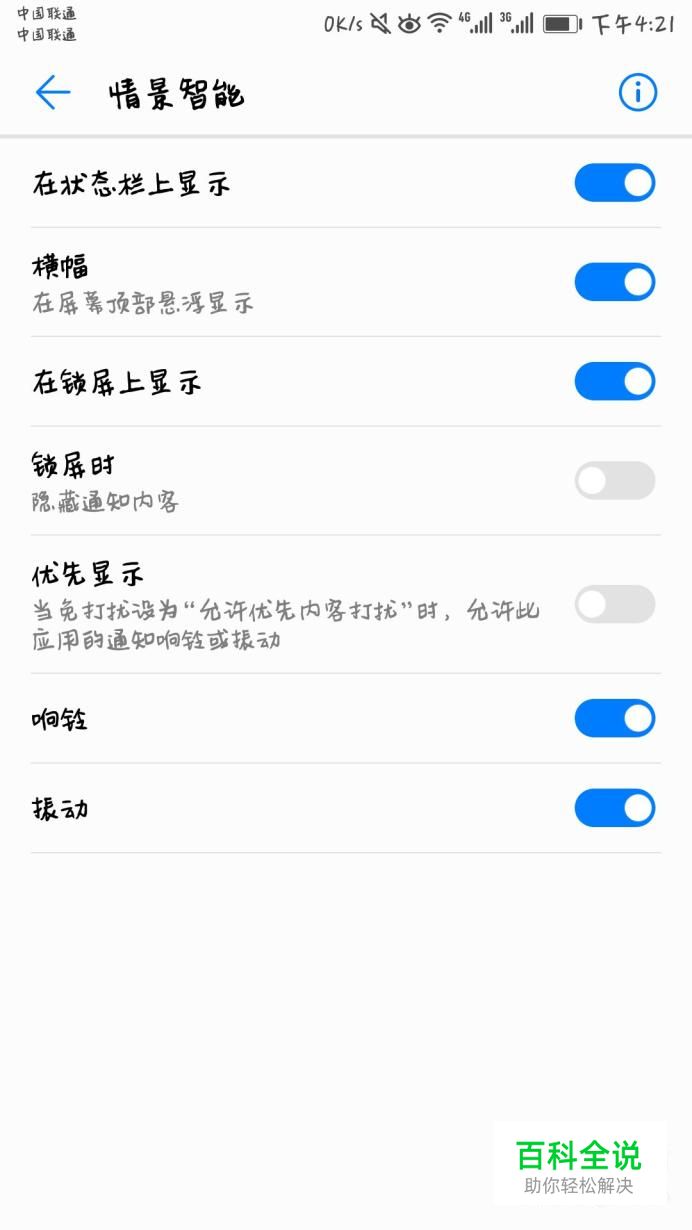Open the info icon in top right
692x1230 pixels.
click(x=637, y=93)
